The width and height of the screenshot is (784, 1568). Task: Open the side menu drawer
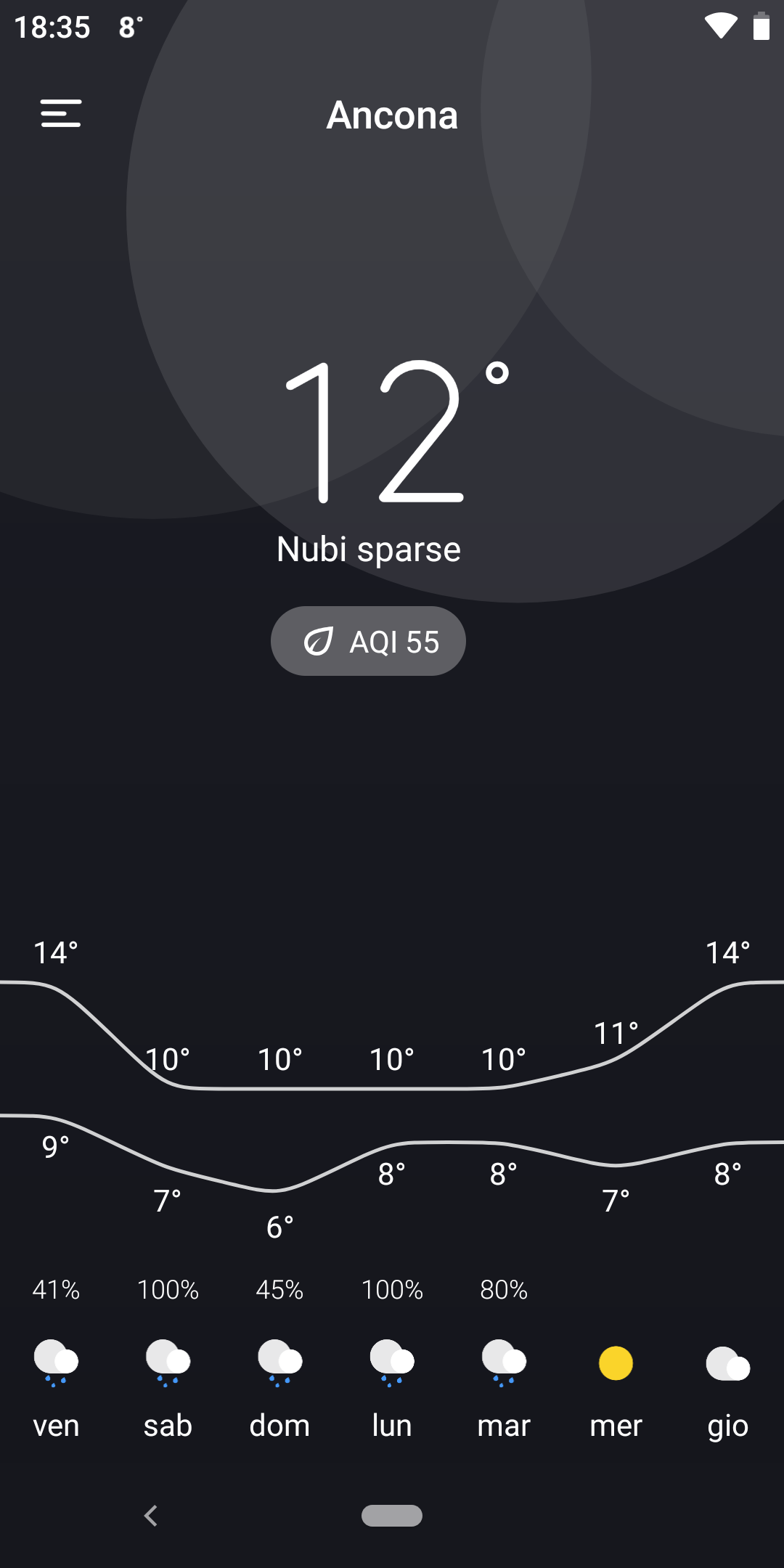point(61,114)
